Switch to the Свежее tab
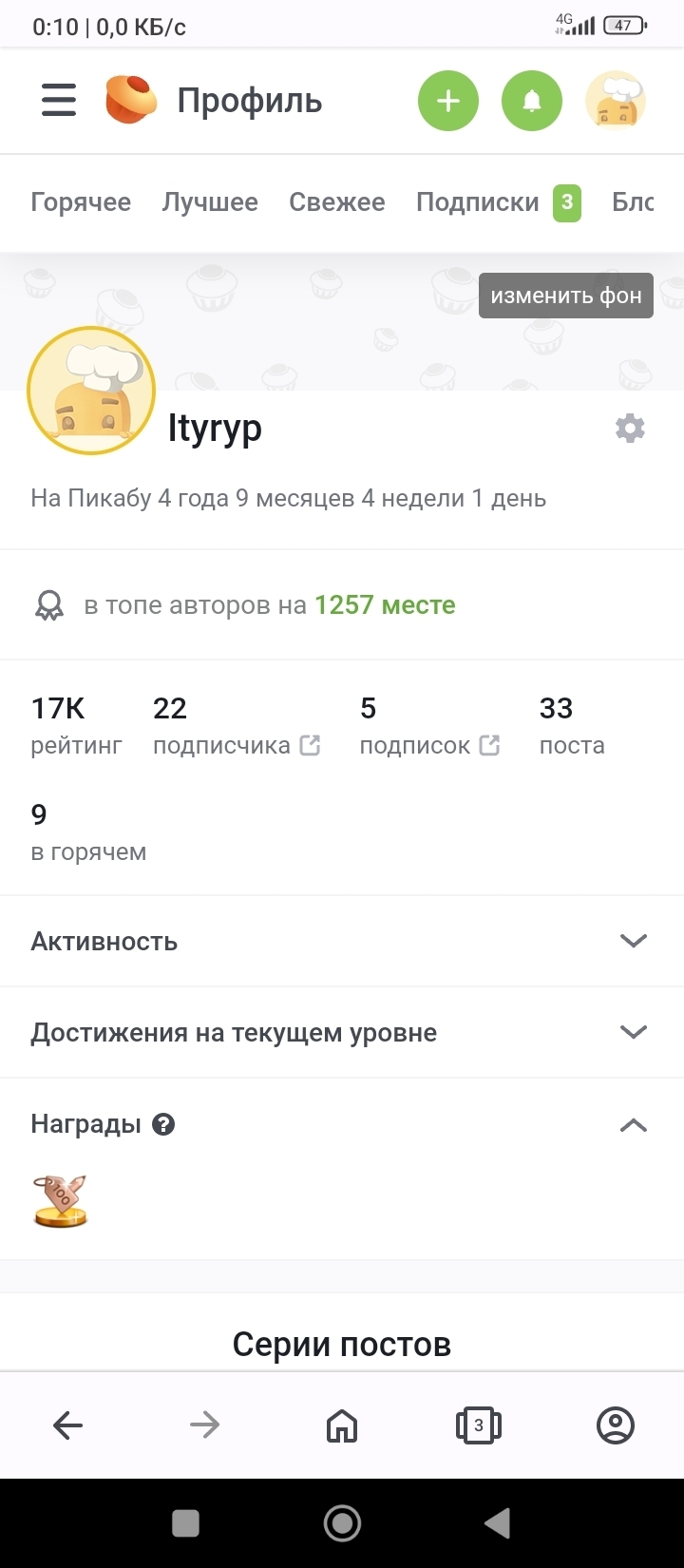The image size is (684, 1568). pos(337,202)
